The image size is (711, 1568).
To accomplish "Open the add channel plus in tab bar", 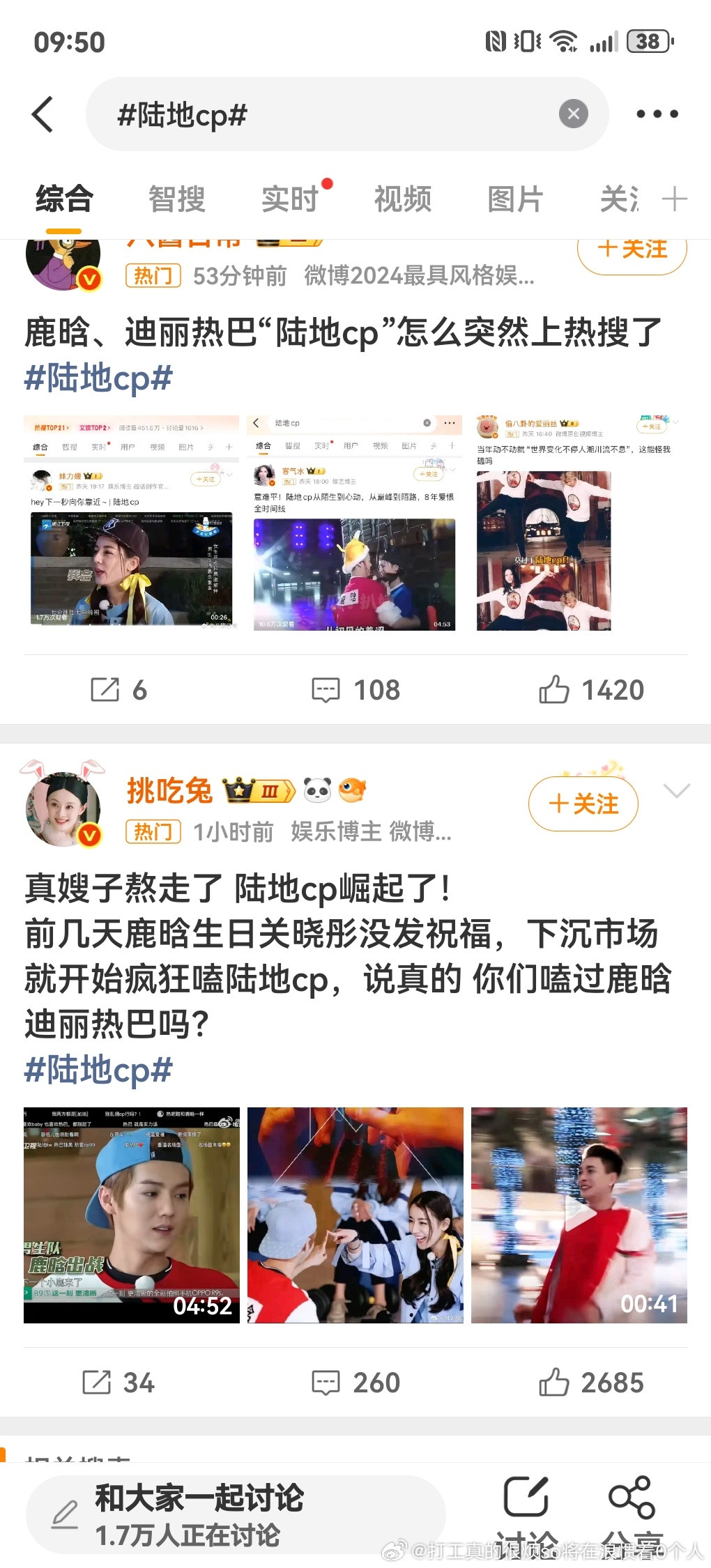I will tap(673, 199).
